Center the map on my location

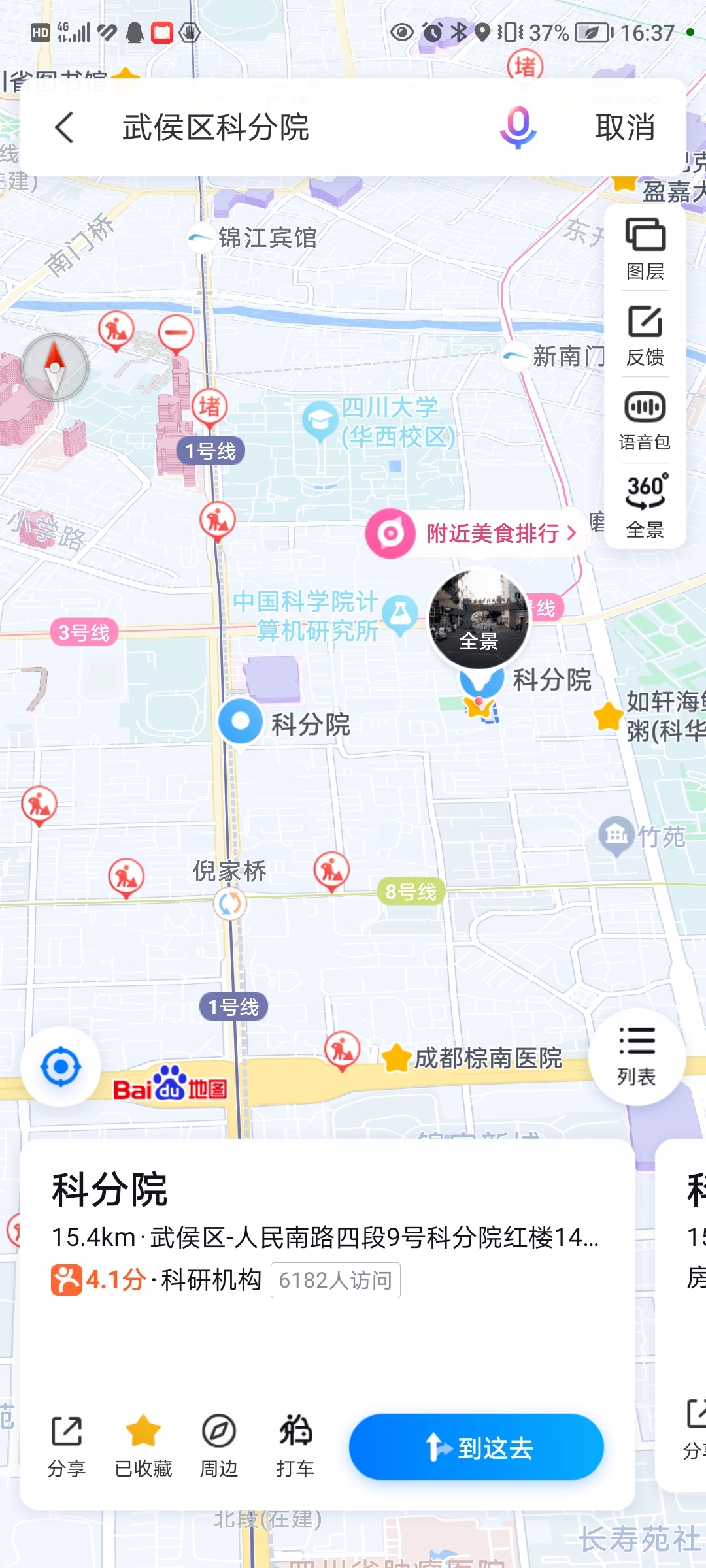61,1066
